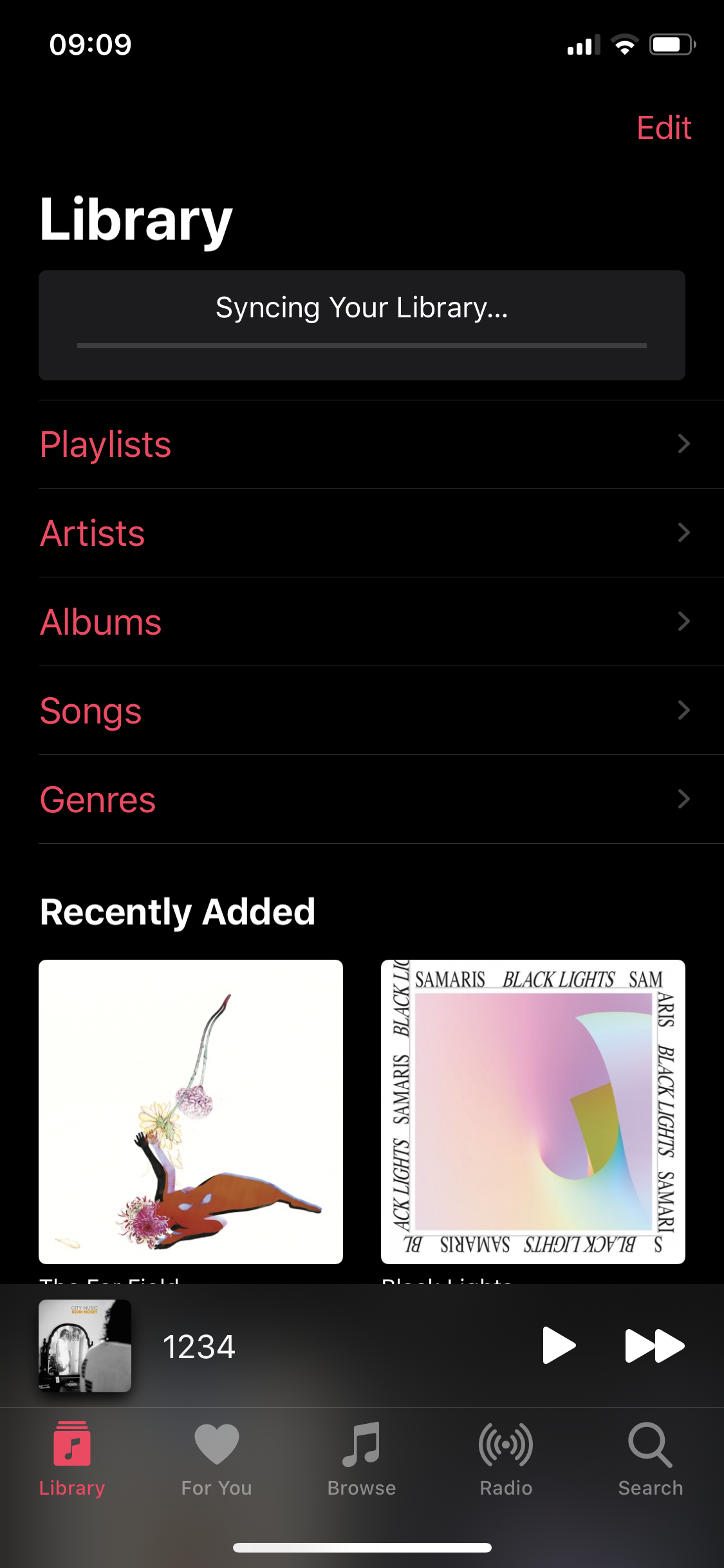Switch to the Browse tab
The image size is (724, 1568).
[x=362, y=1459]
